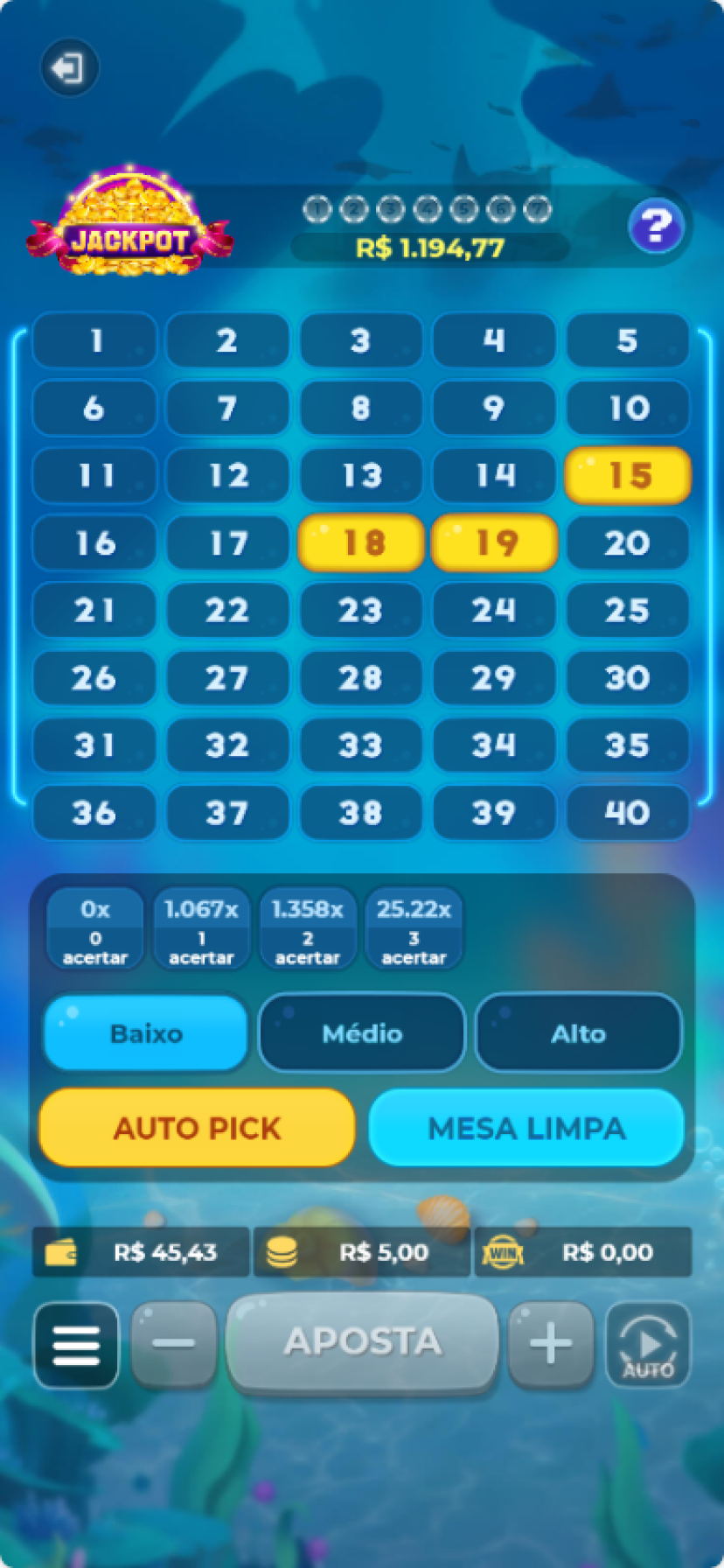Select number 29 on the grid
Screen dimensions: 724x1568
pos(494,678)
